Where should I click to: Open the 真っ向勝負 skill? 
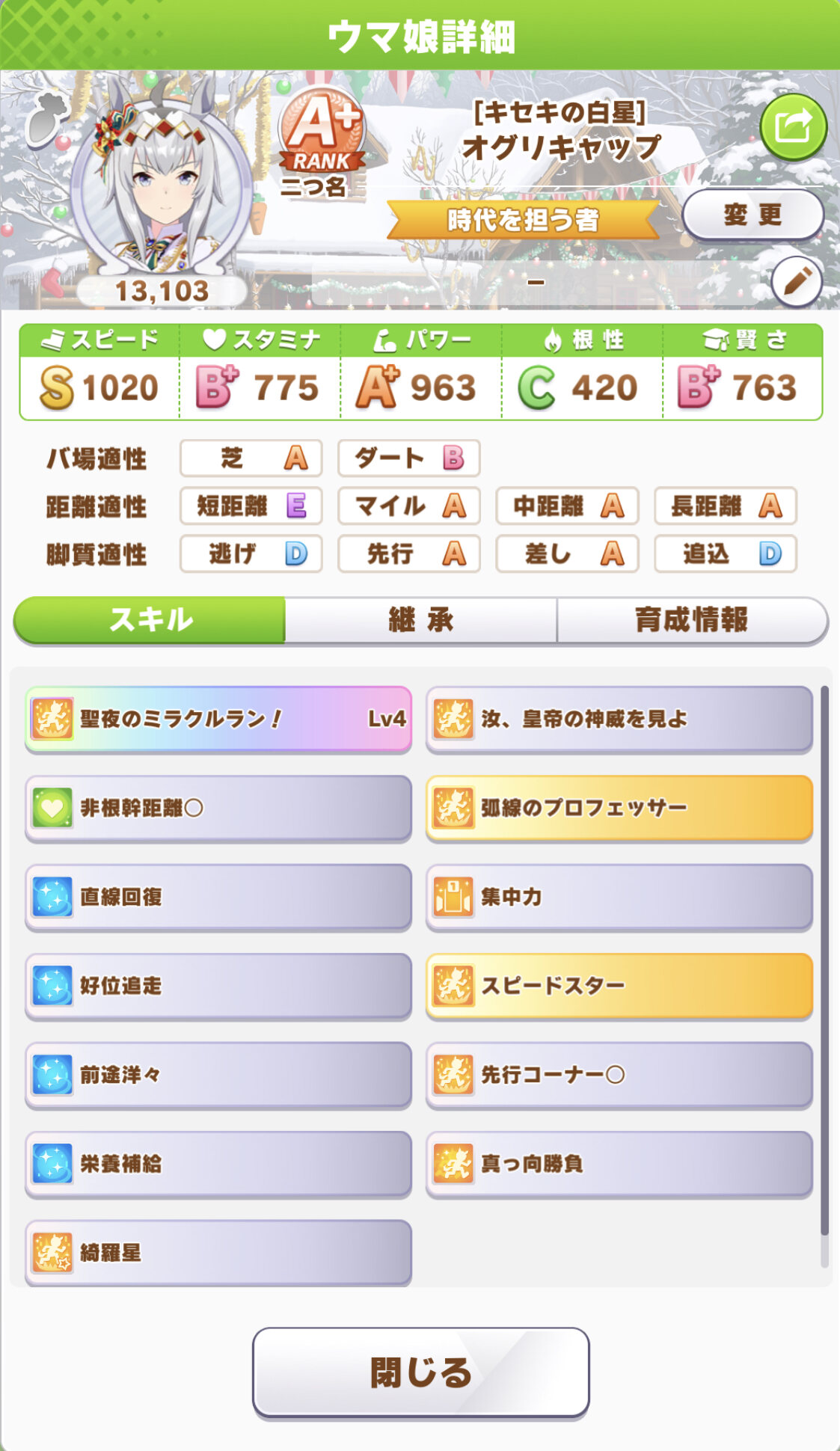coord(619,1164)
